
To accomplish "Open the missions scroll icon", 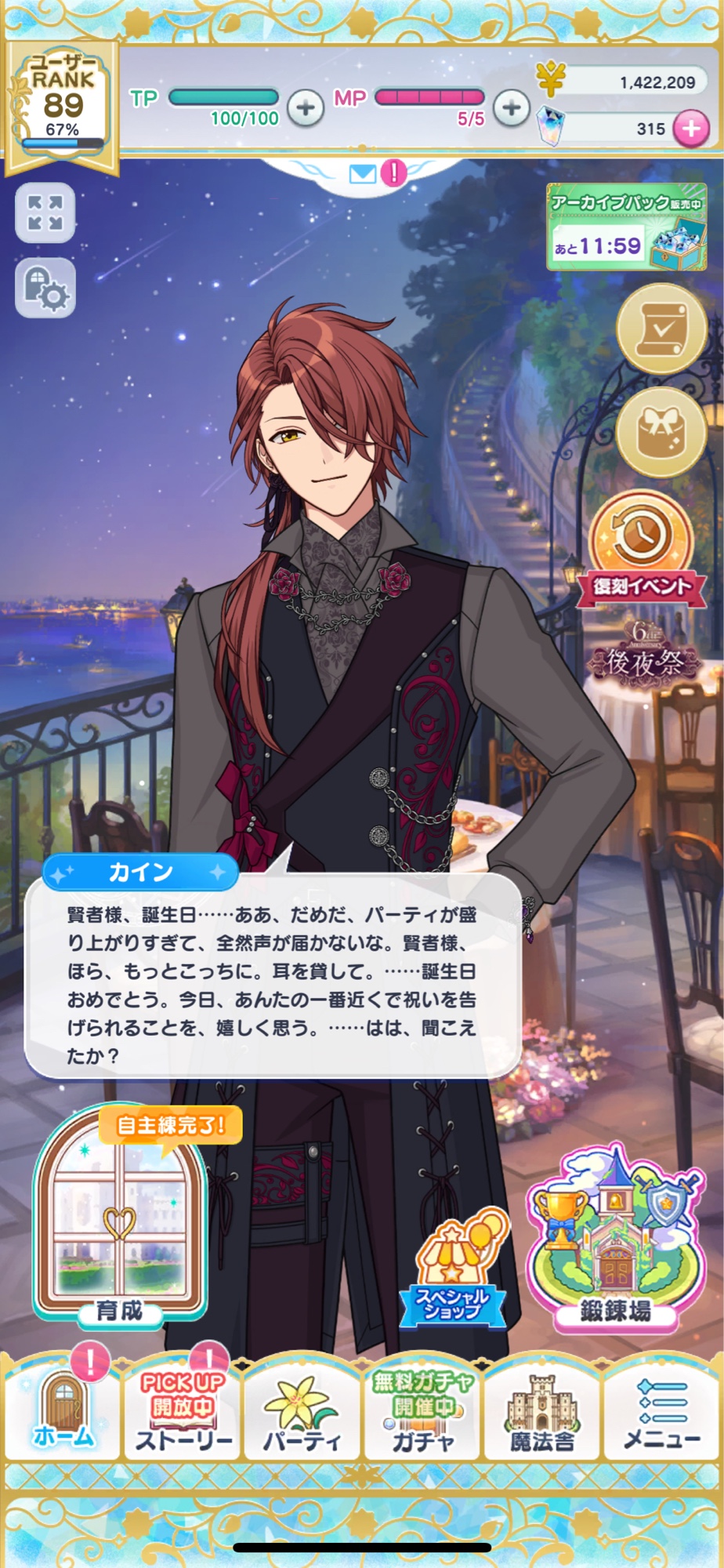I will (x=662, y=328).
